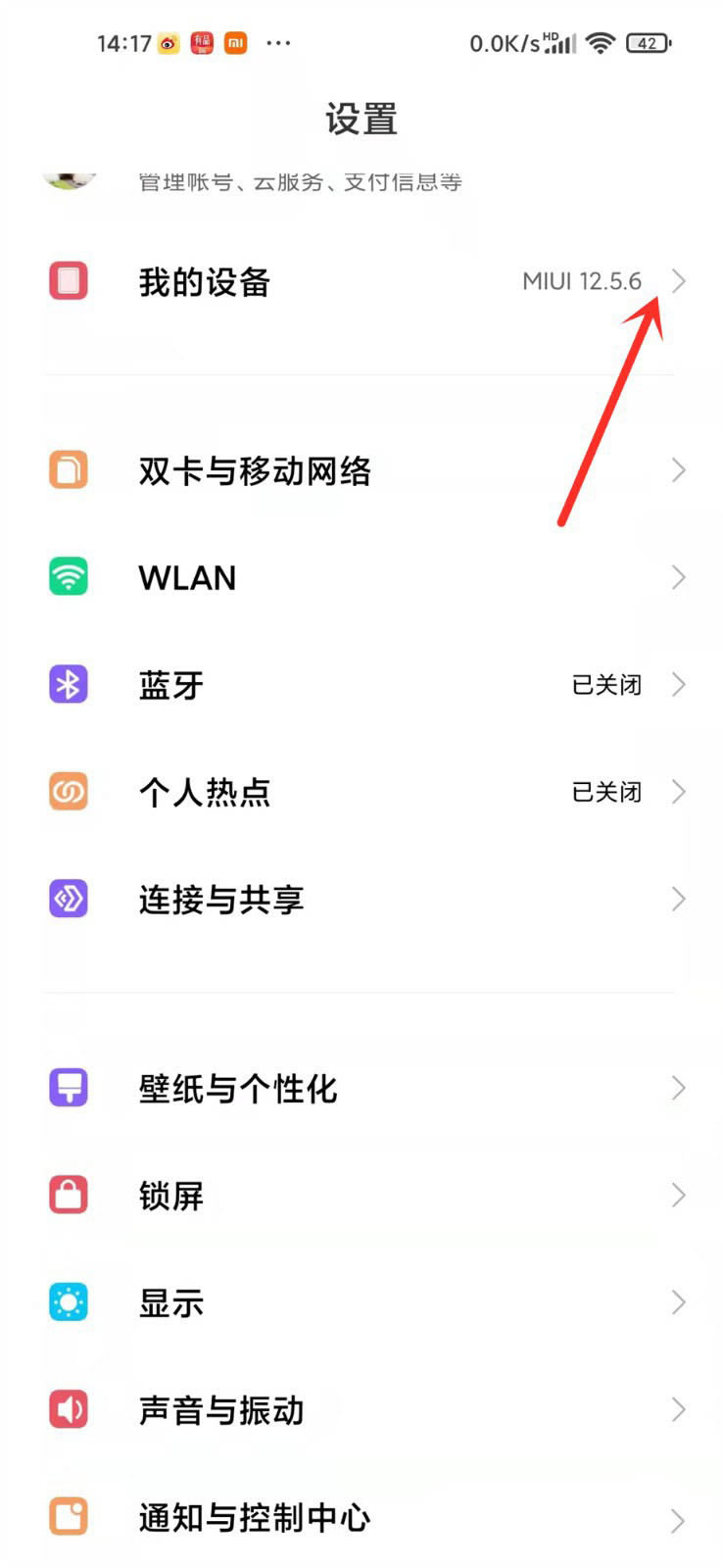
Task: Tap the 声音与振动 speaker icon
Action: [x=69, y=1410]
